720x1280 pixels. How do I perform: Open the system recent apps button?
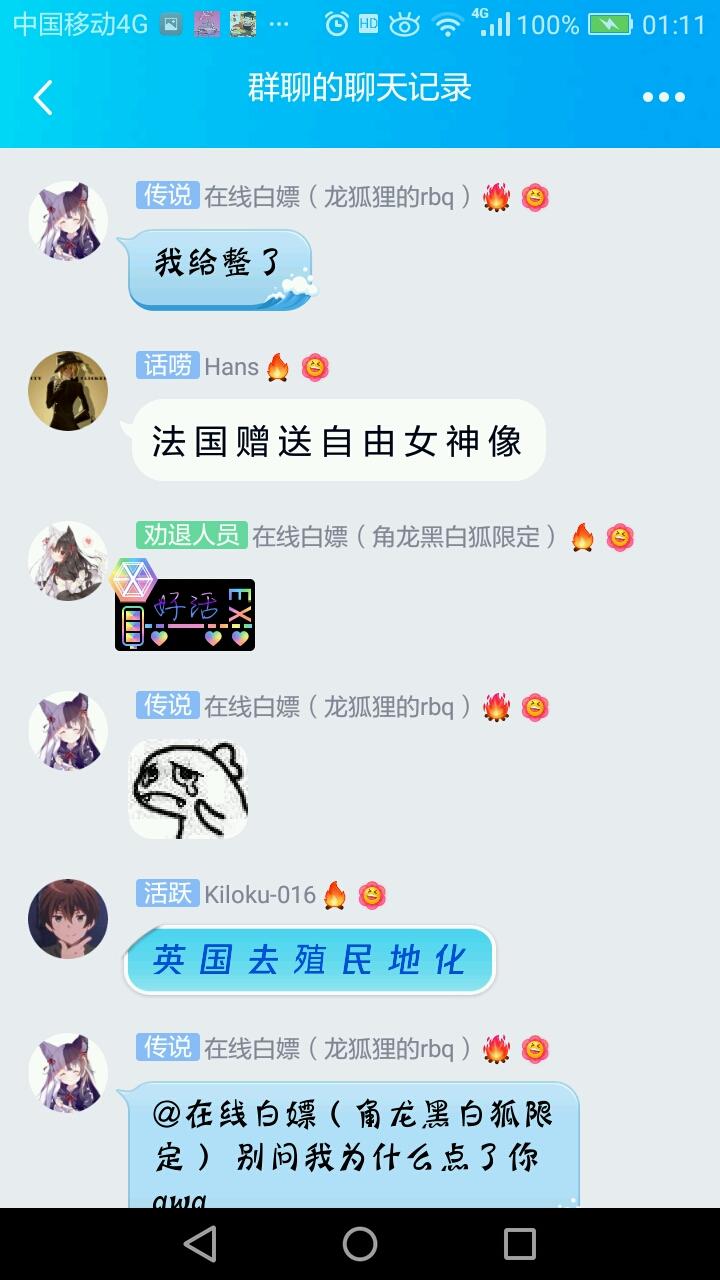click(520, 1244)
